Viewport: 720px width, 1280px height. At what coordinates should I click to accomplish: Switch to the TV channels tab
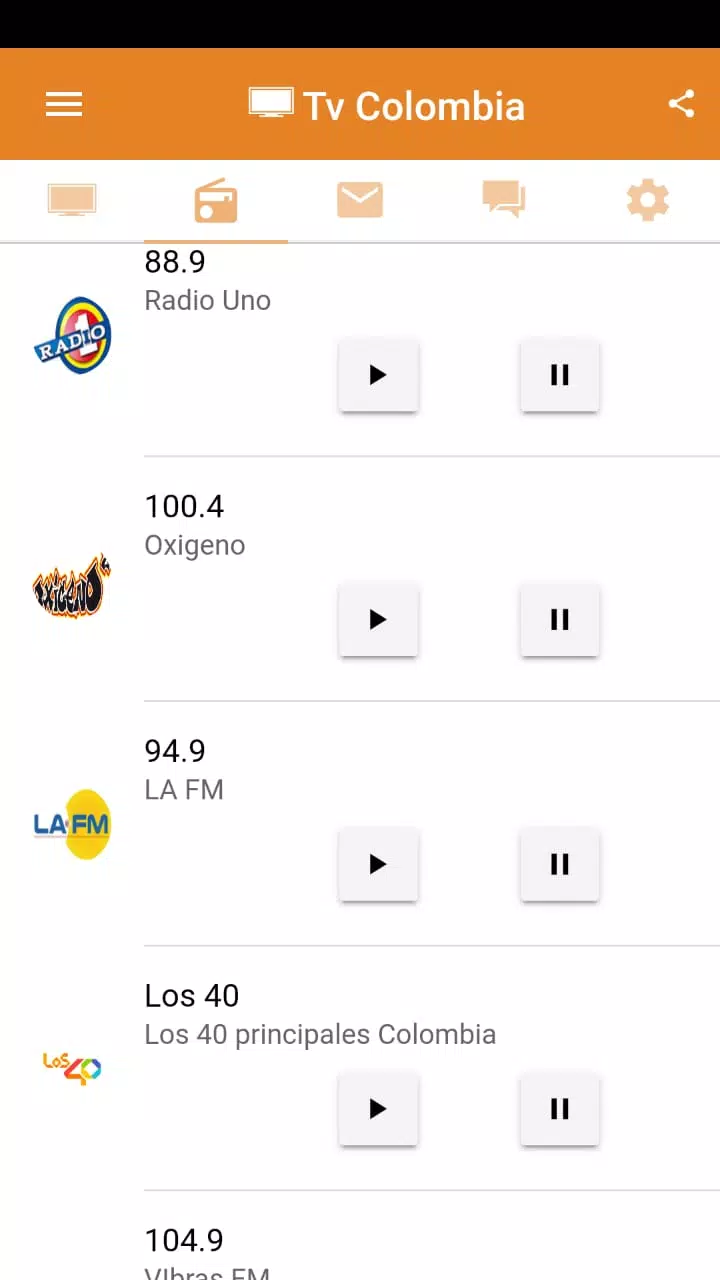[x=72, y=201]
